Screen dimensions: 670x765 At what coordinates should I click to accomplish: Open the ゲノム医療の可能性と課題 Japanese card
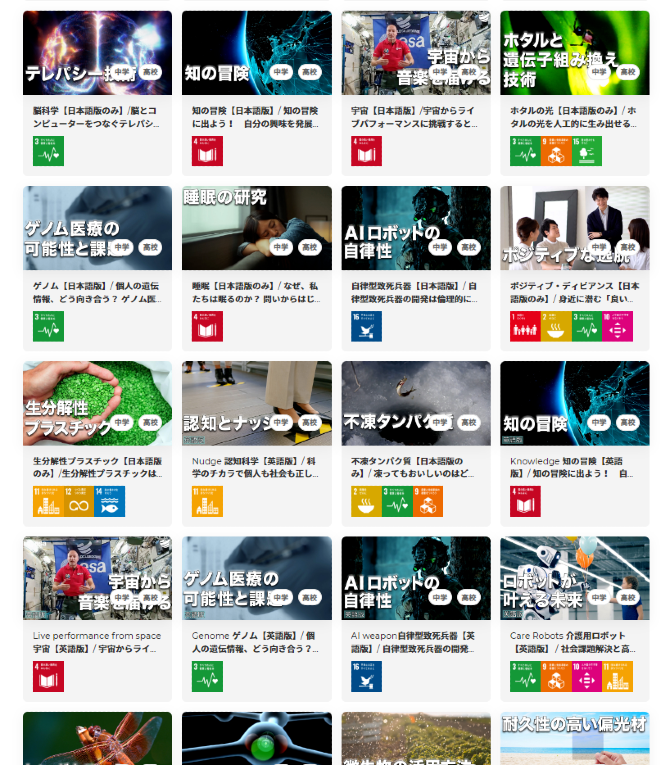pyautogui.click(x=97, y=228)
